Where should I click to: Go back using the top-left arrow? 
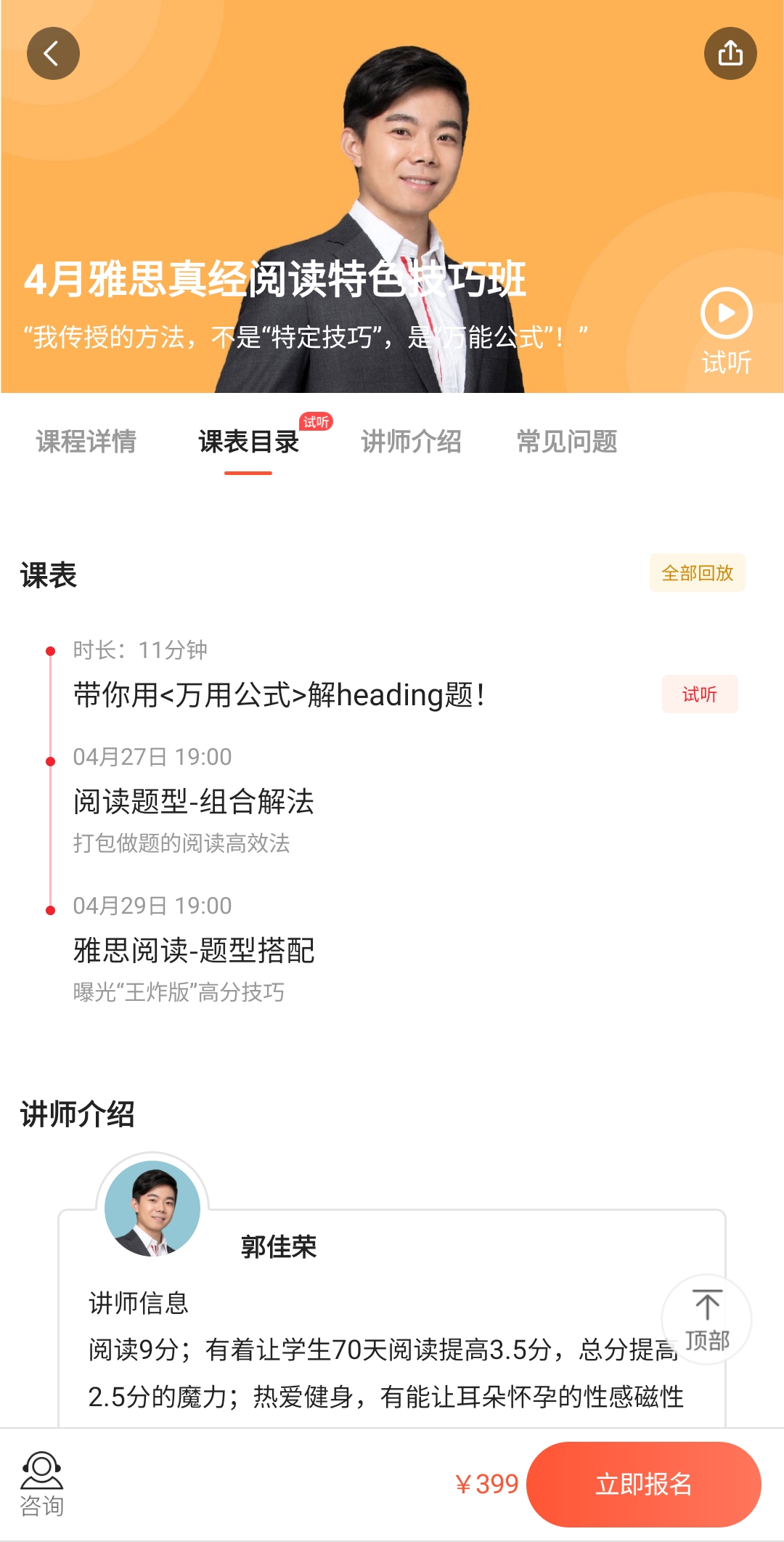click(x=53, y=53)
